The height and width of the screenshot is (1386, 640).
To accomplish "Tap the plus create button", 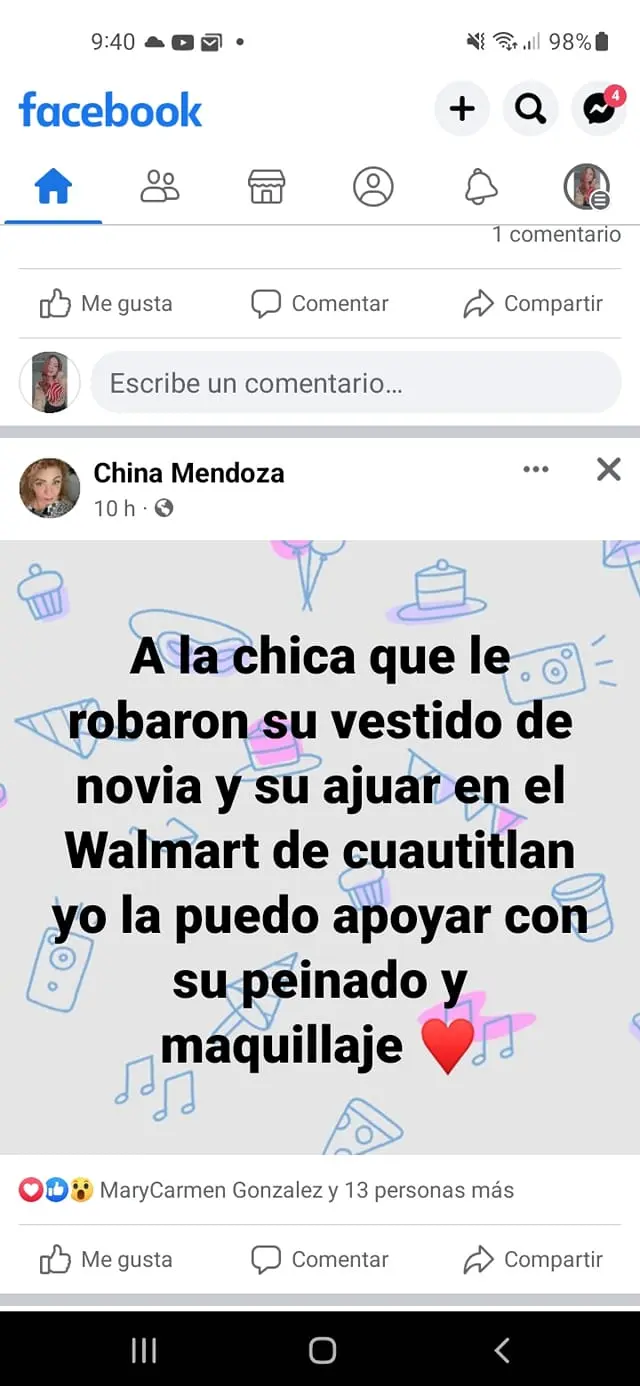I will point(462,109).
